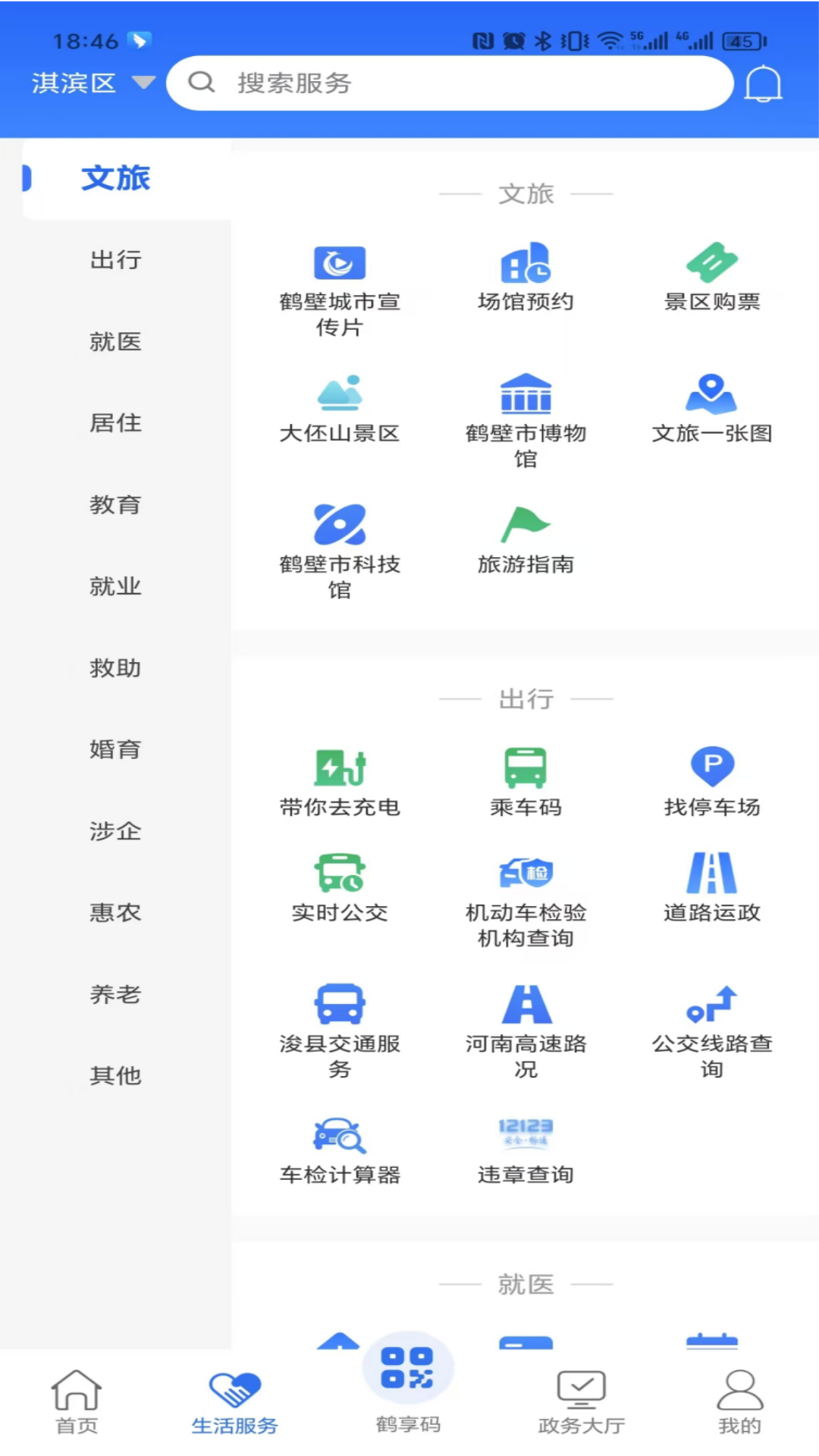
Task: Select the 养老 category in sidebar
Action: [x=115, y=994]
